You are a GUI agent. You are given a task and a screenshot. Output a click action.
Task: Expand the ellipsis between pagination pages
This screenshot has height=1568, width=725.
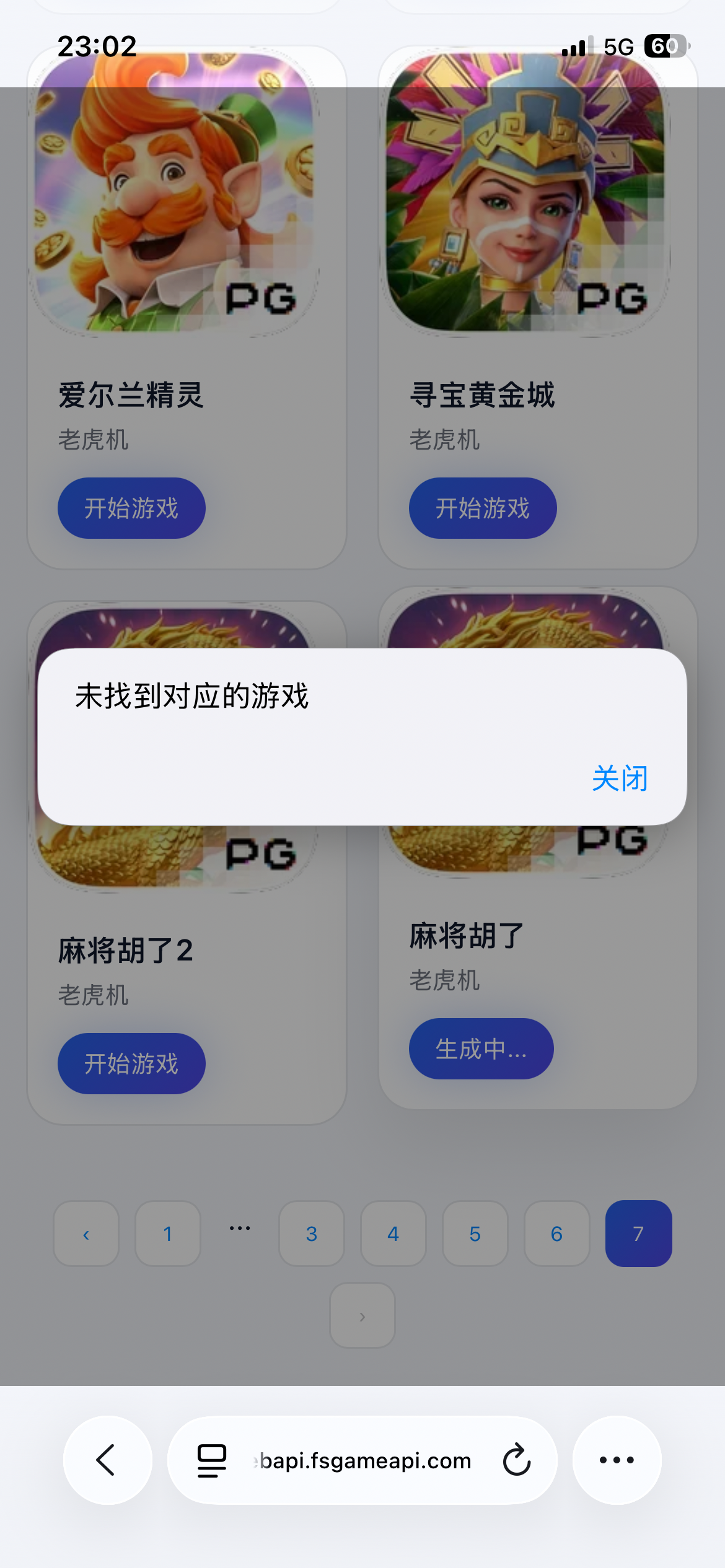pyautogui.click(x=239, y=1229)
